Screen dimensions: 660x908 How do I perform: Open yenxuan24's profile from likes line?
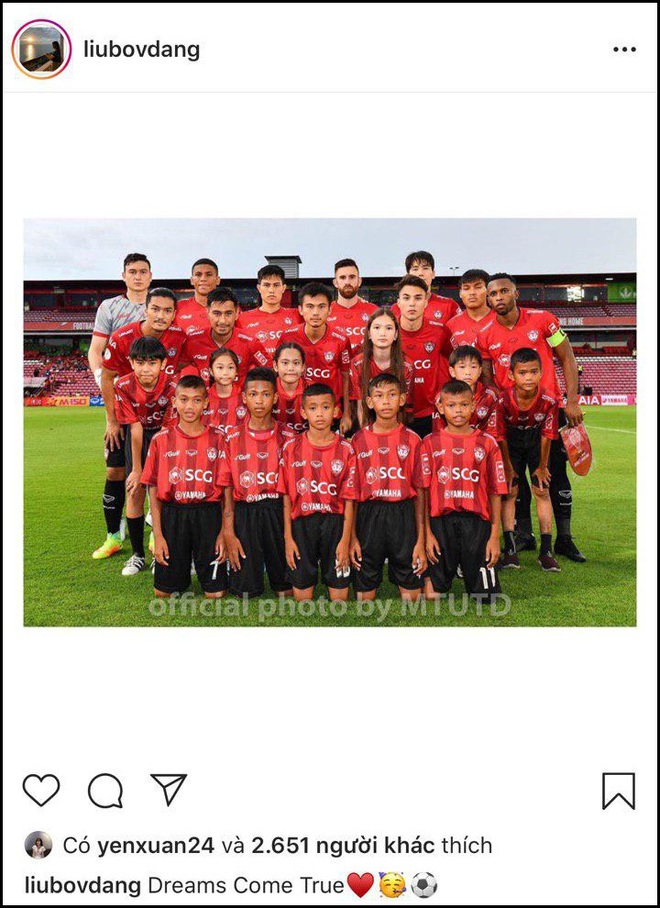point(155,846)
